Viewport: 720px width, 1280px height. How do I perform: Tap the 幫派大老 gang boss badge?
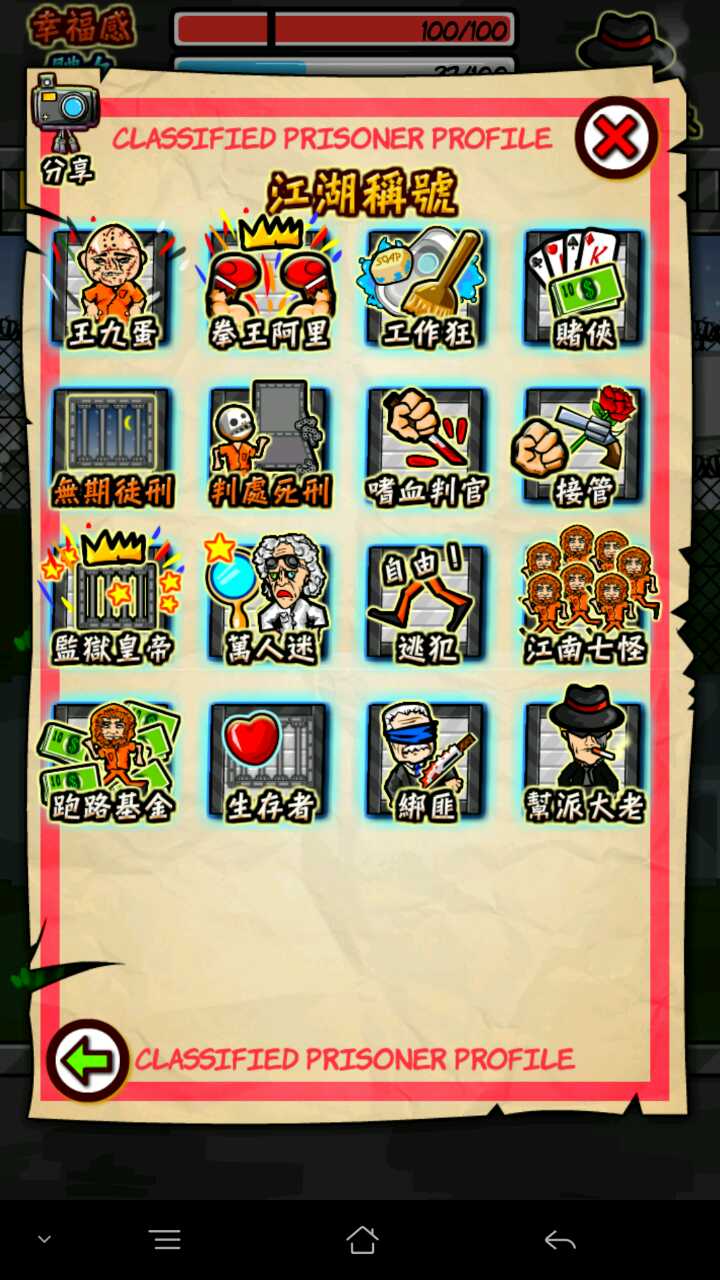tap(584, 761)
